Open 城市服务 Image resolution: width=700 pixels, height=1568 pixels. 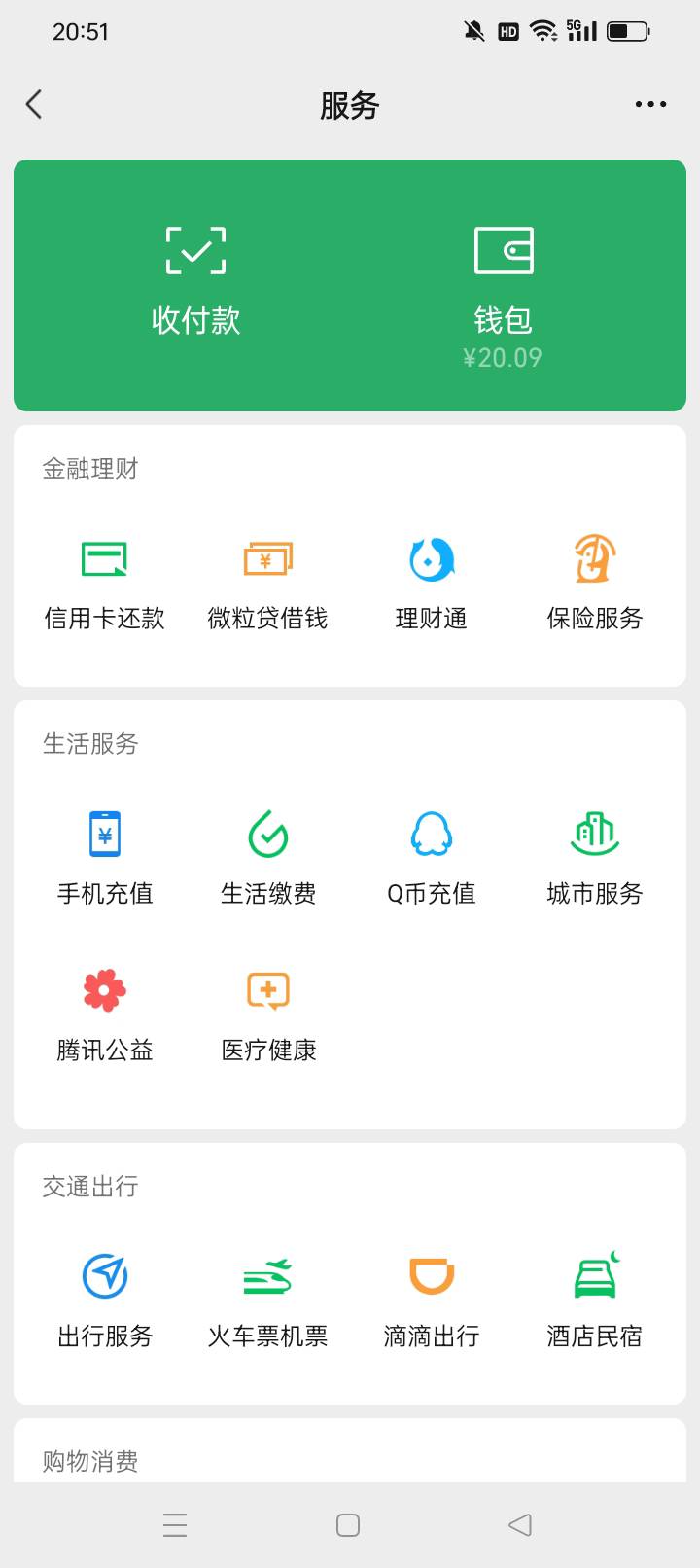[x=594, y=857]
